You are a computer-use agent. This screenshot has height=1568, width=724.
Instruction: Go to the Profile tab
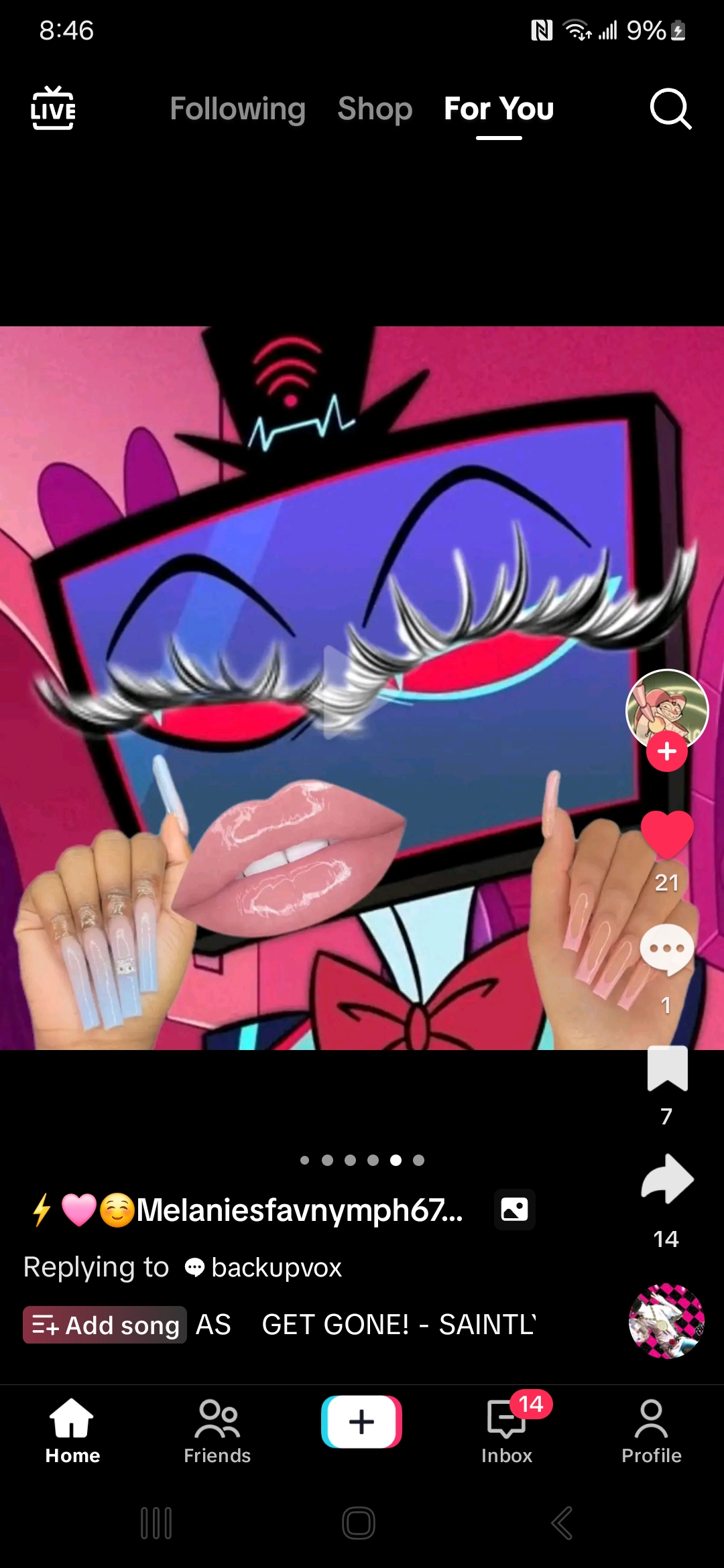(x=651, y=1430)
